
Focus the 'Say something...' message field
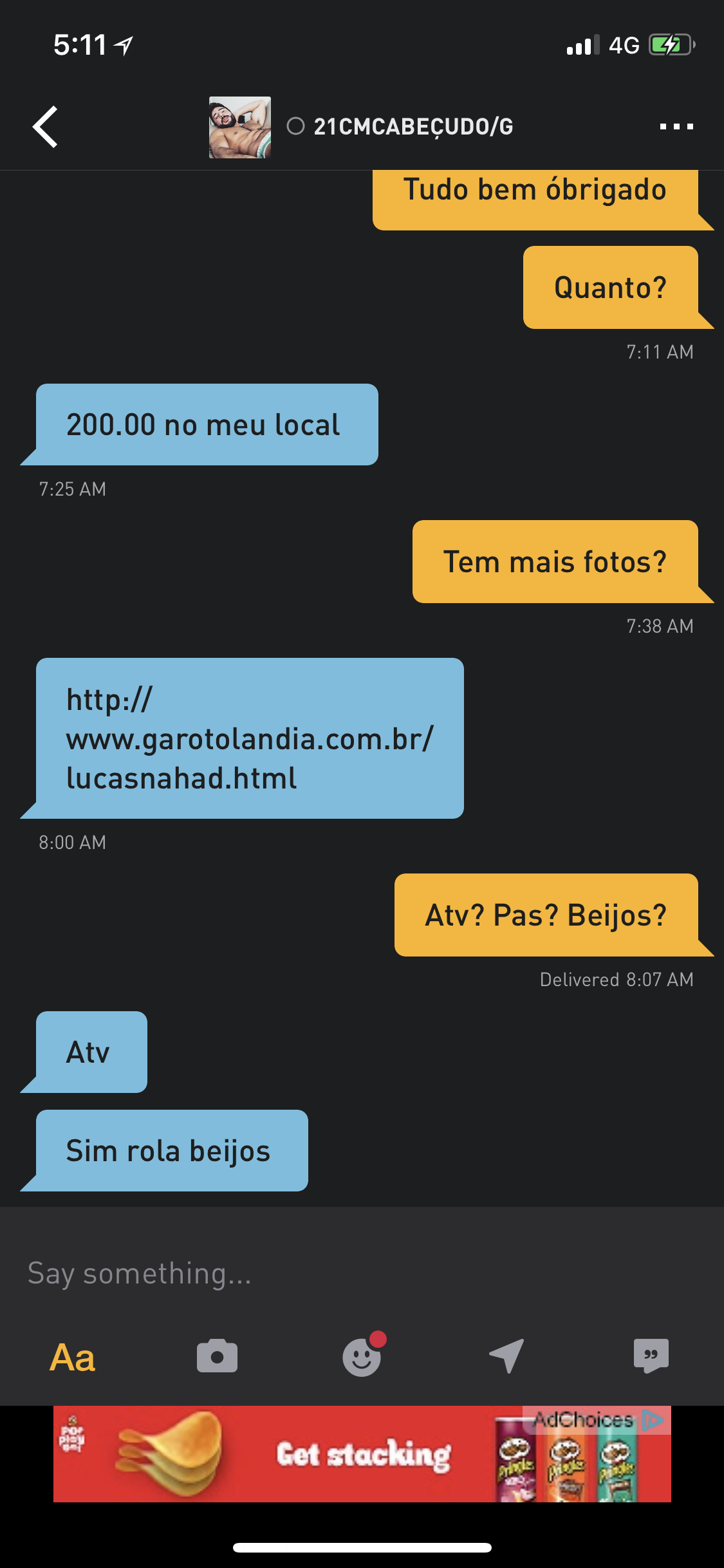(362, 1273)
